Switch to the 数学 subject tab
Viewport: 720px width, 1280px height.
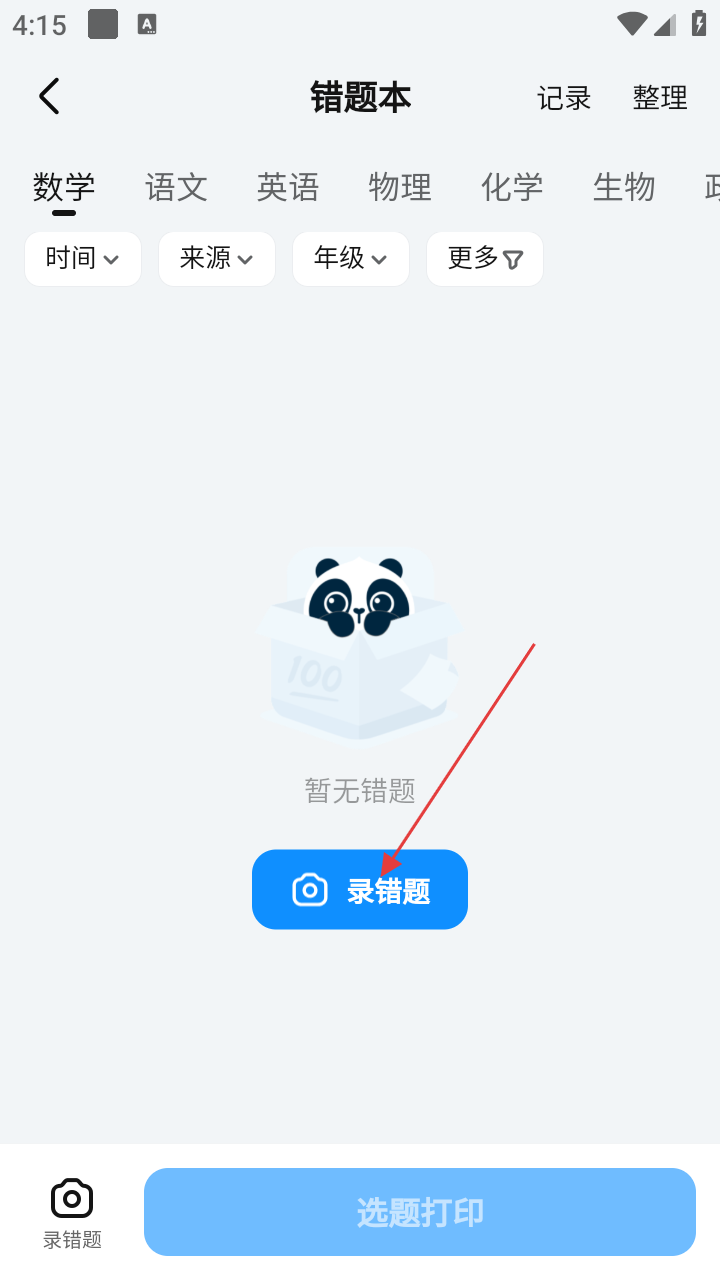pos(64,187)
